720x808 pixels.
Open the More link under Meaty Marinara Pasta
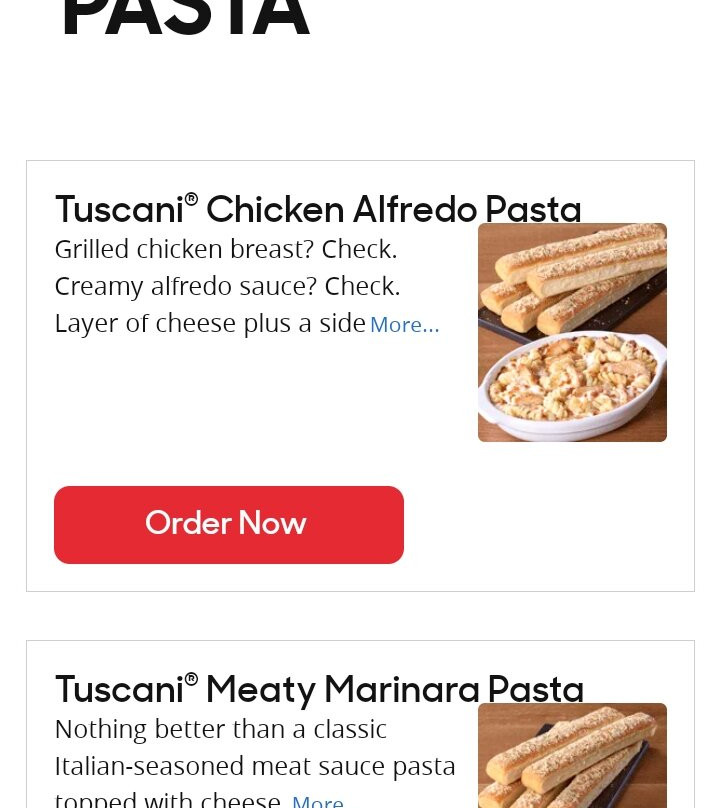point(317,800)
